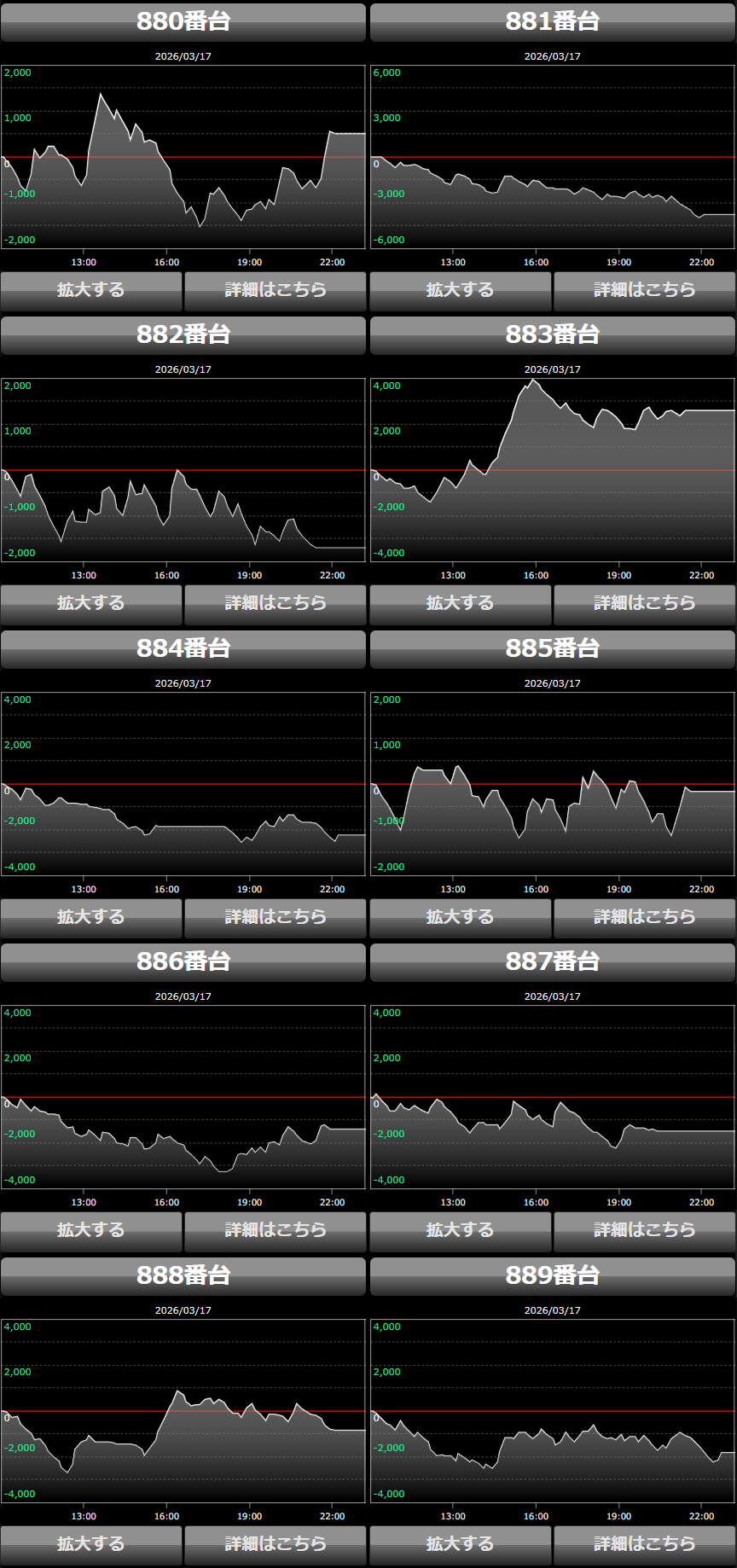Image resolution: width=737 pixels, height=1568 pixels.
Task: Open details (詳細はこちら) of 882番台
Action: [275, 603]
